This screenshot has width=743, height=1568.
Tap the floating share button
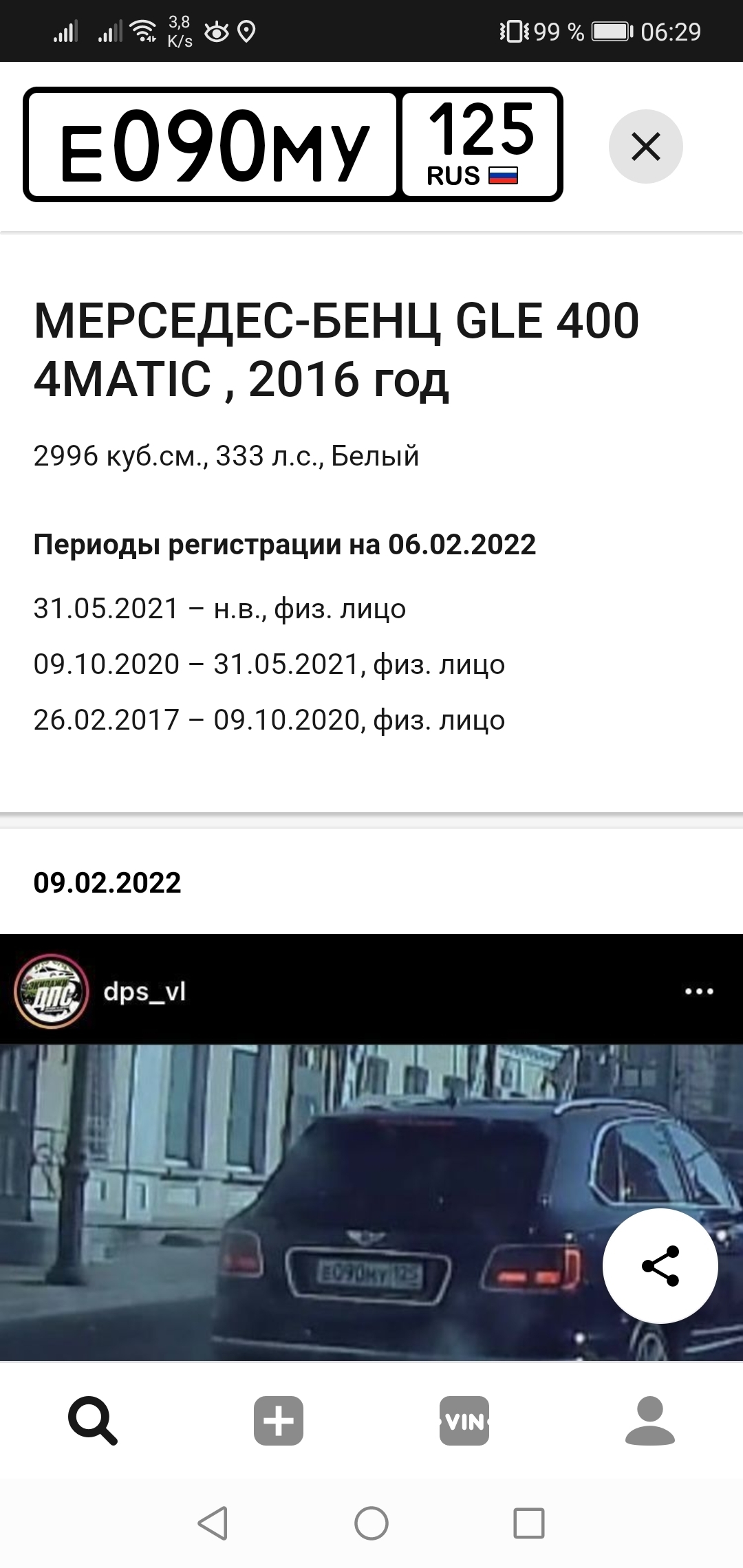click(x=660, y=1265)
